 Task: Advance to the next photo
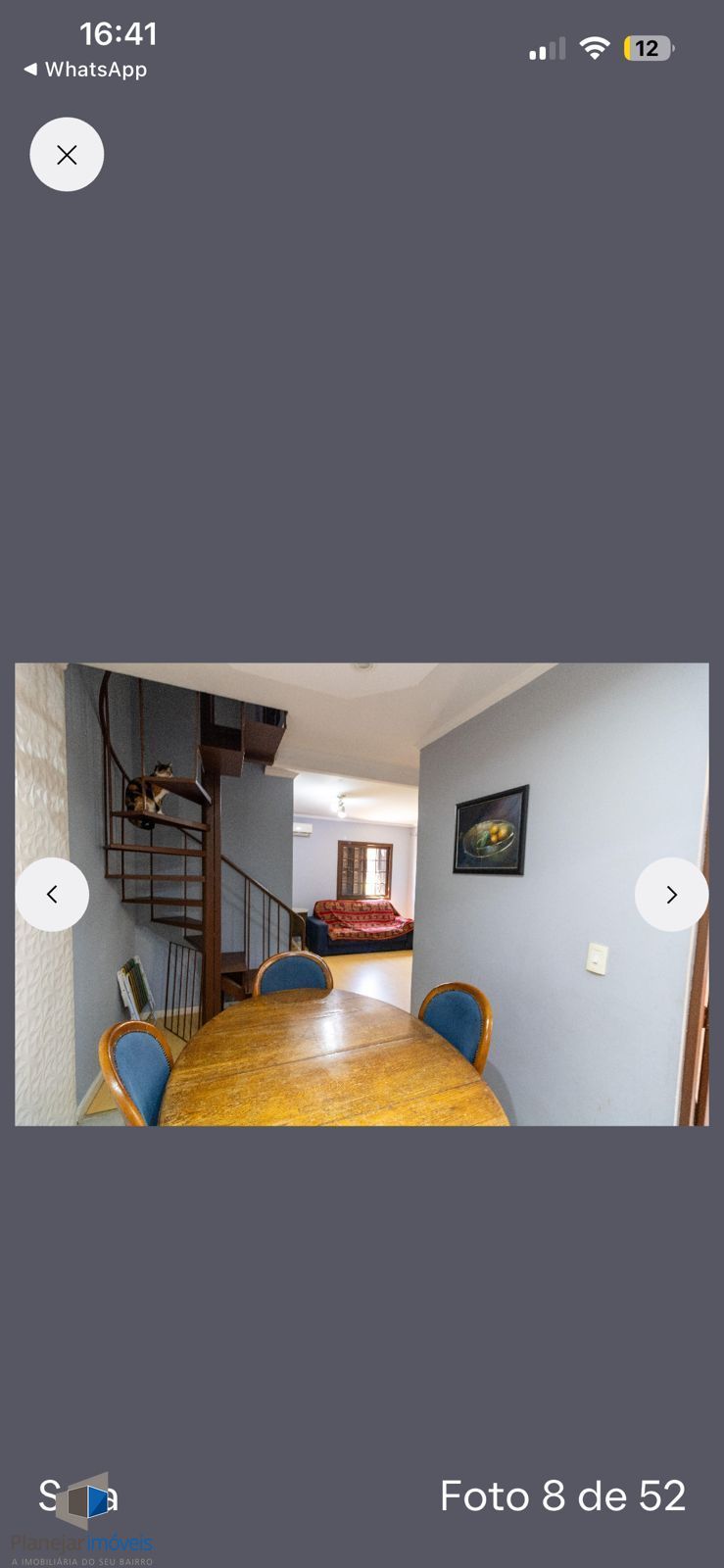point(671,894)
